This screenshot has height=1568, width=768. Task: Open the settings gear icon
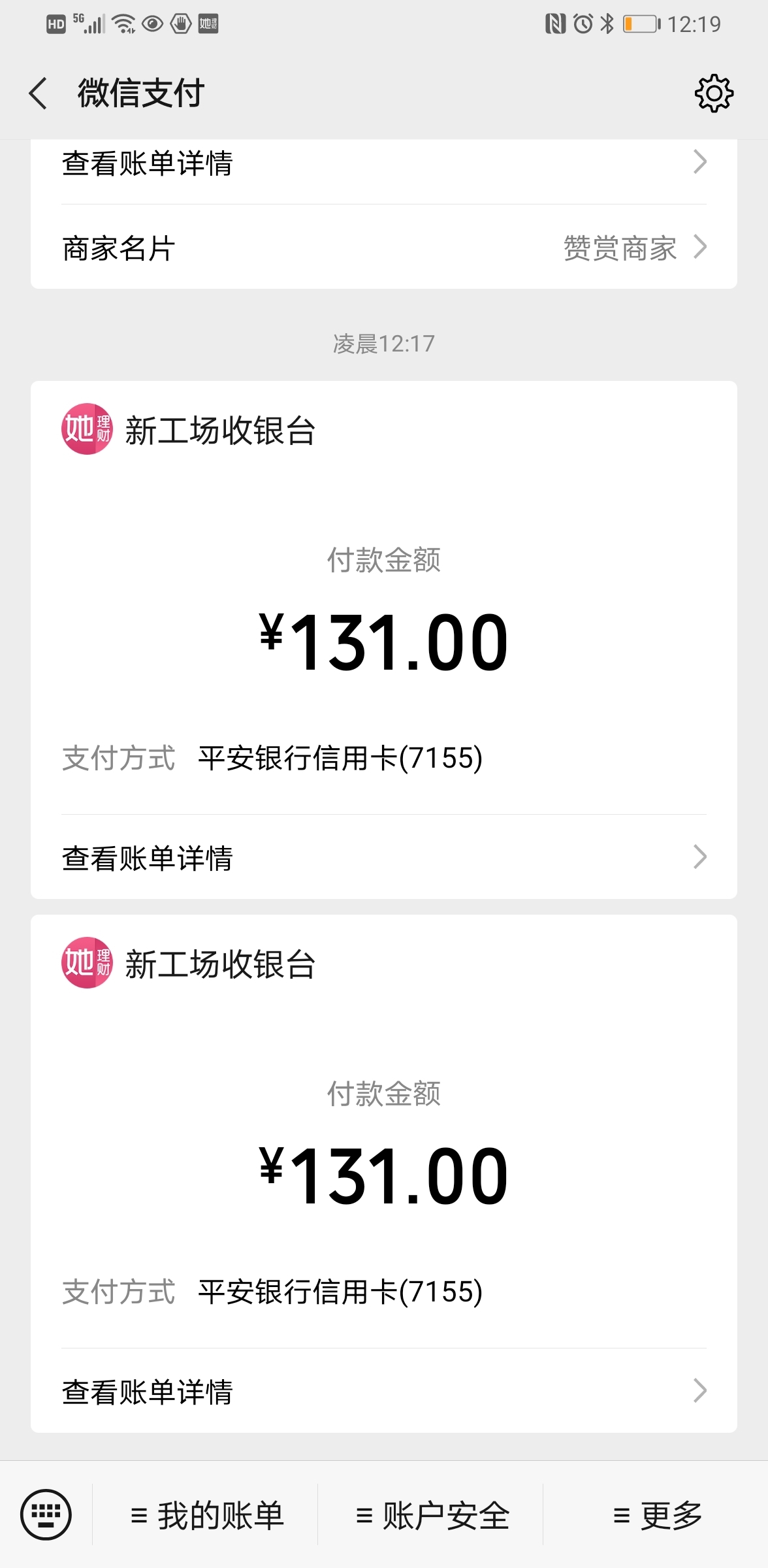pyautogui.click(x=714, y=93)
